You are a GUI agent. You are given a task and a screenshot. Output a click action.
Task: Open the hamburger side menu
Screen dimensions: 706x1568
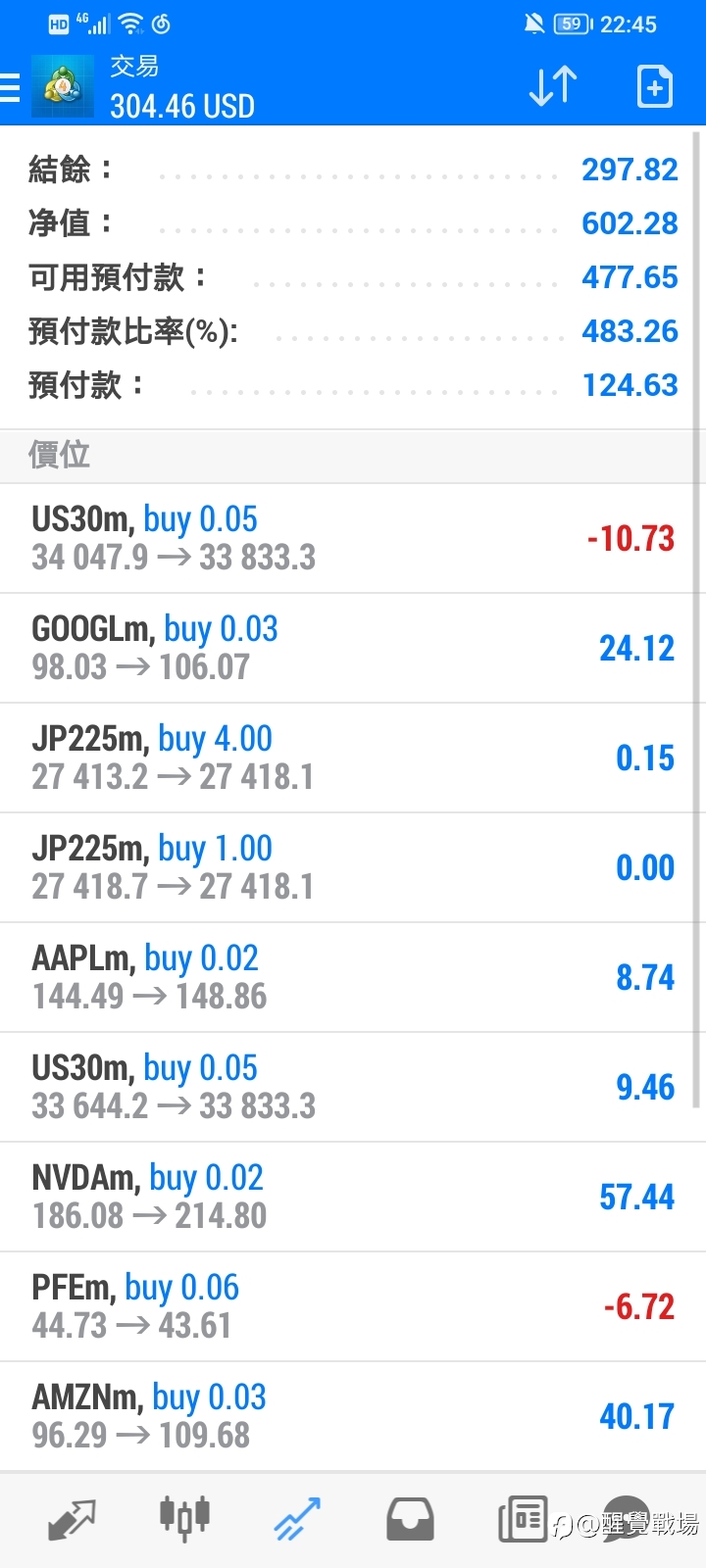coord(10,87)
